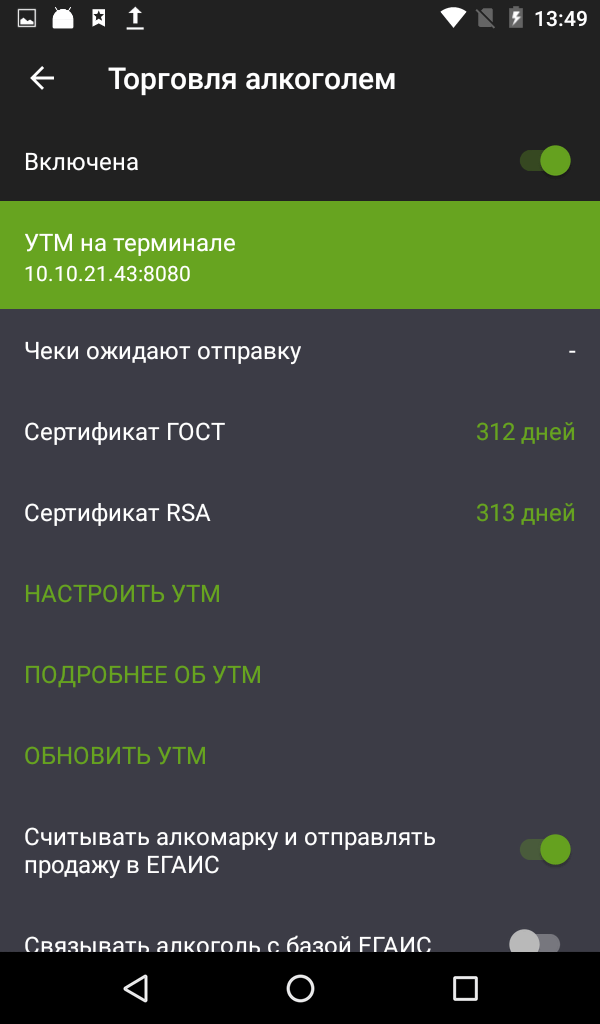
Task: Disable Считывать алкомарку и отправлять продажу в ЕГАИС
Action: coord(545,850)
